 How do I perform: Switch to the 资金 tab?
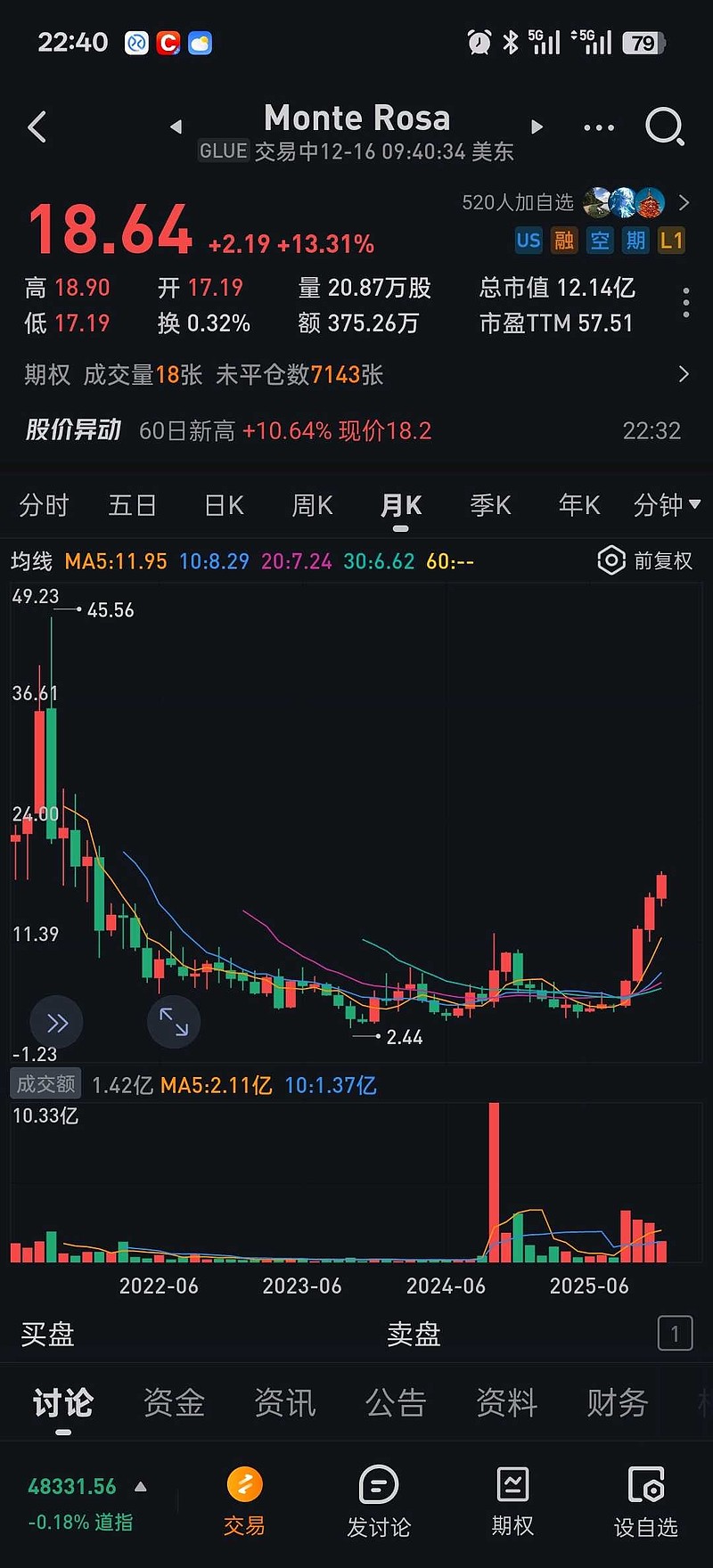[175, 1403]
